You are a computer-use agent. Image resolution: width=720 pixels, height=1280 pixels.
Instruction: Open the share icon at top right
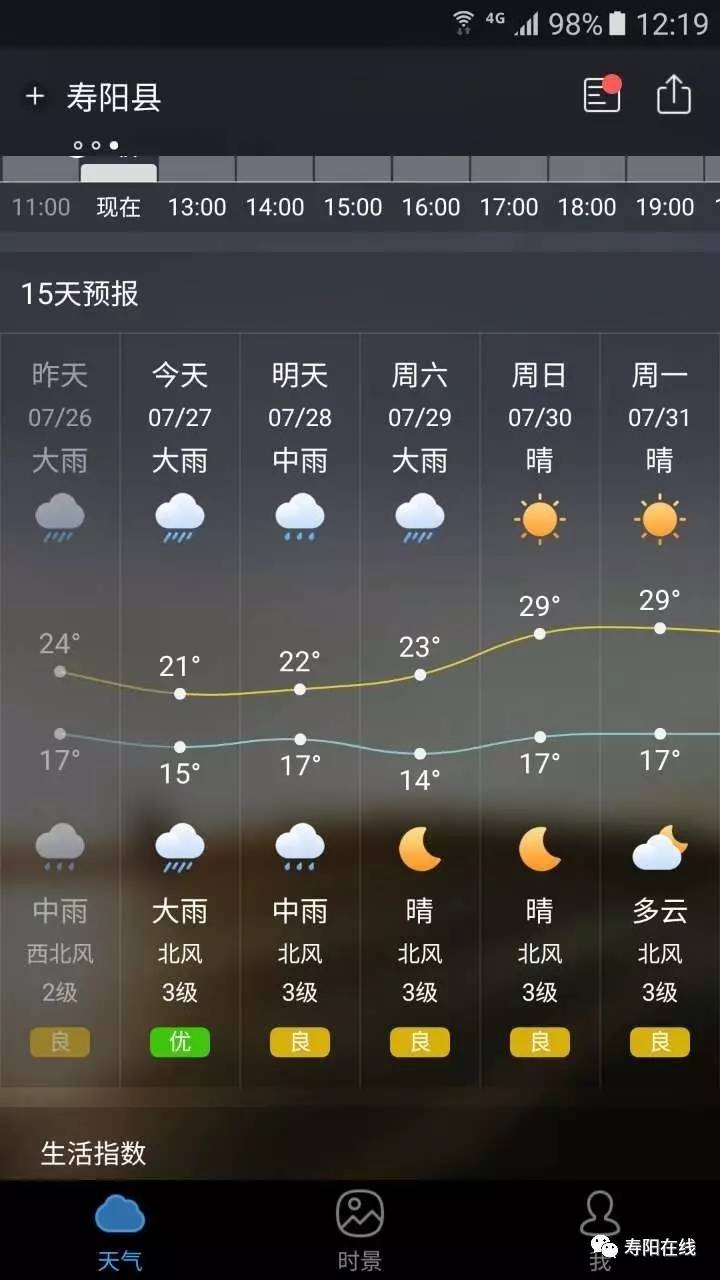click(x=674, y=94)
